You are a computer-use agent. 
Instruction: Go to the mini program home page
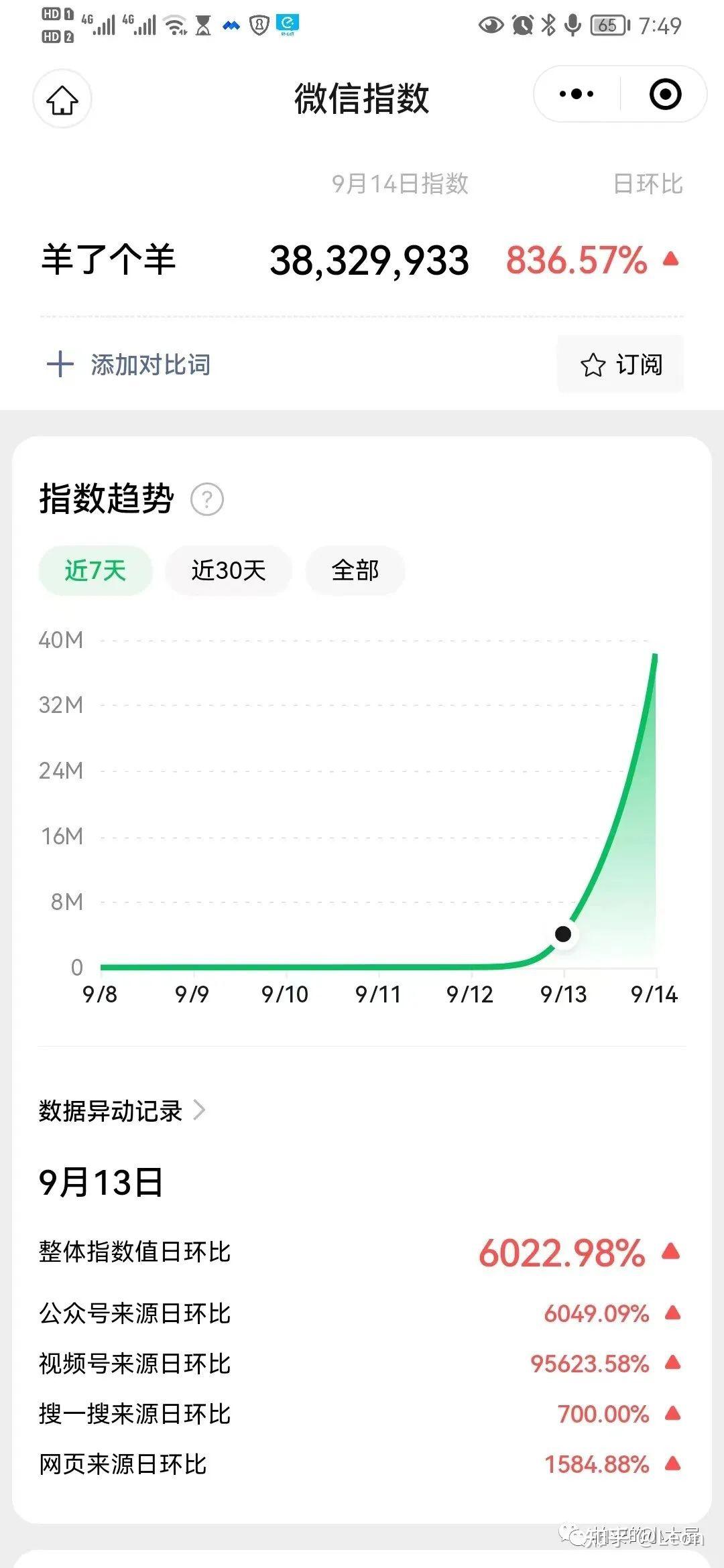(62, 99)
